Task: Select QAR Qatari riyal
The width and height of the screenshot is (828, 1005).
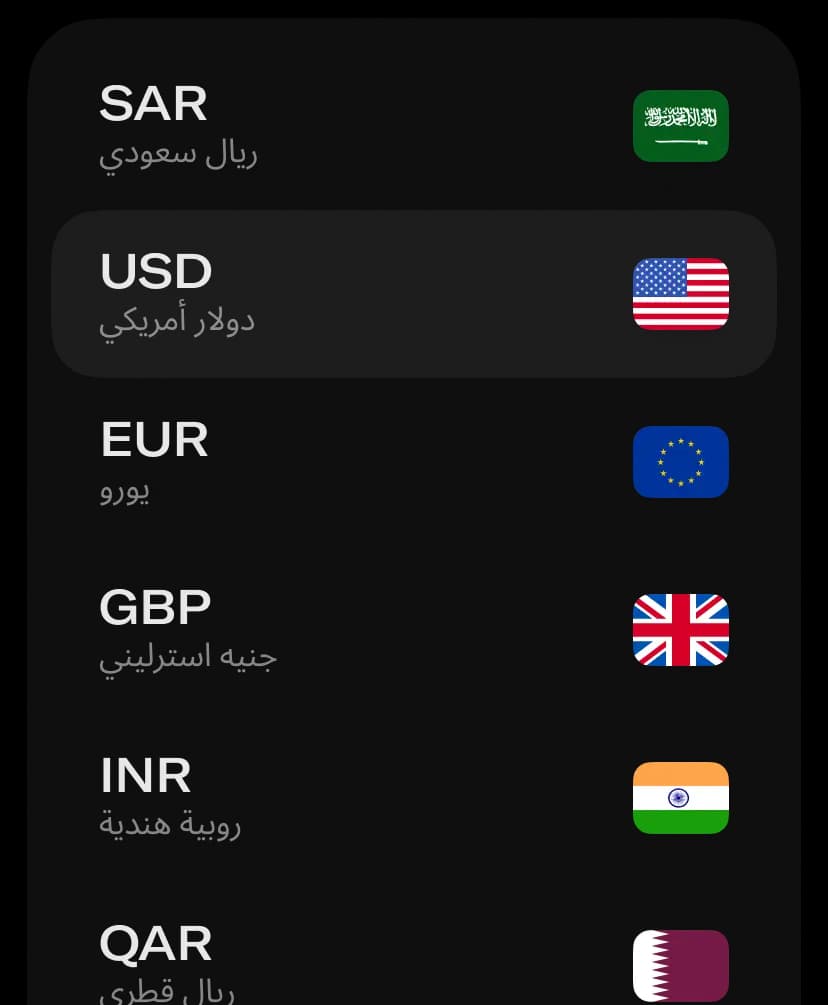Action: click(413, 962)
